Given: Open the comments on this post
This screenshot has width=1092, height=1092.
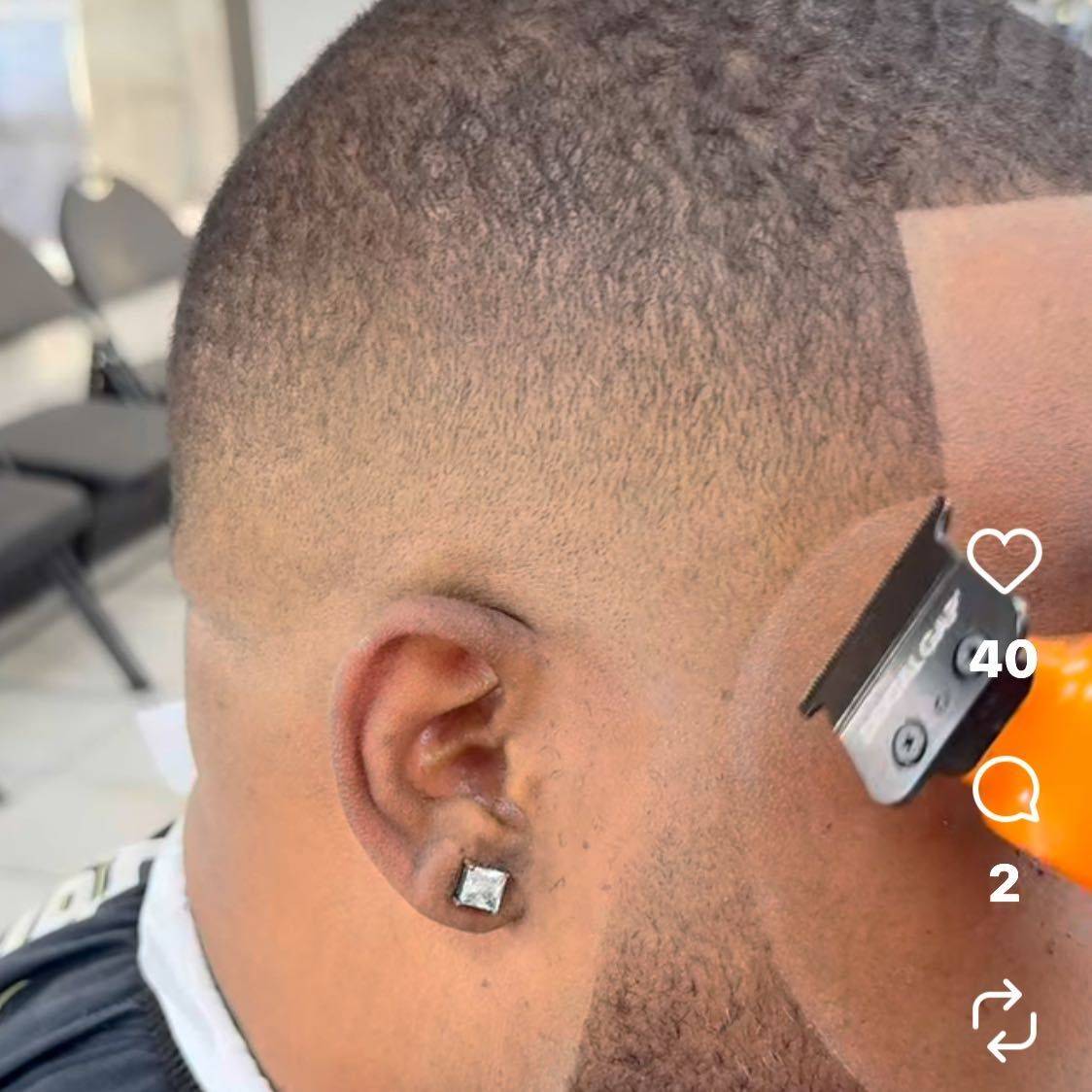Looking at the screenshot, I should point(1006,791).
